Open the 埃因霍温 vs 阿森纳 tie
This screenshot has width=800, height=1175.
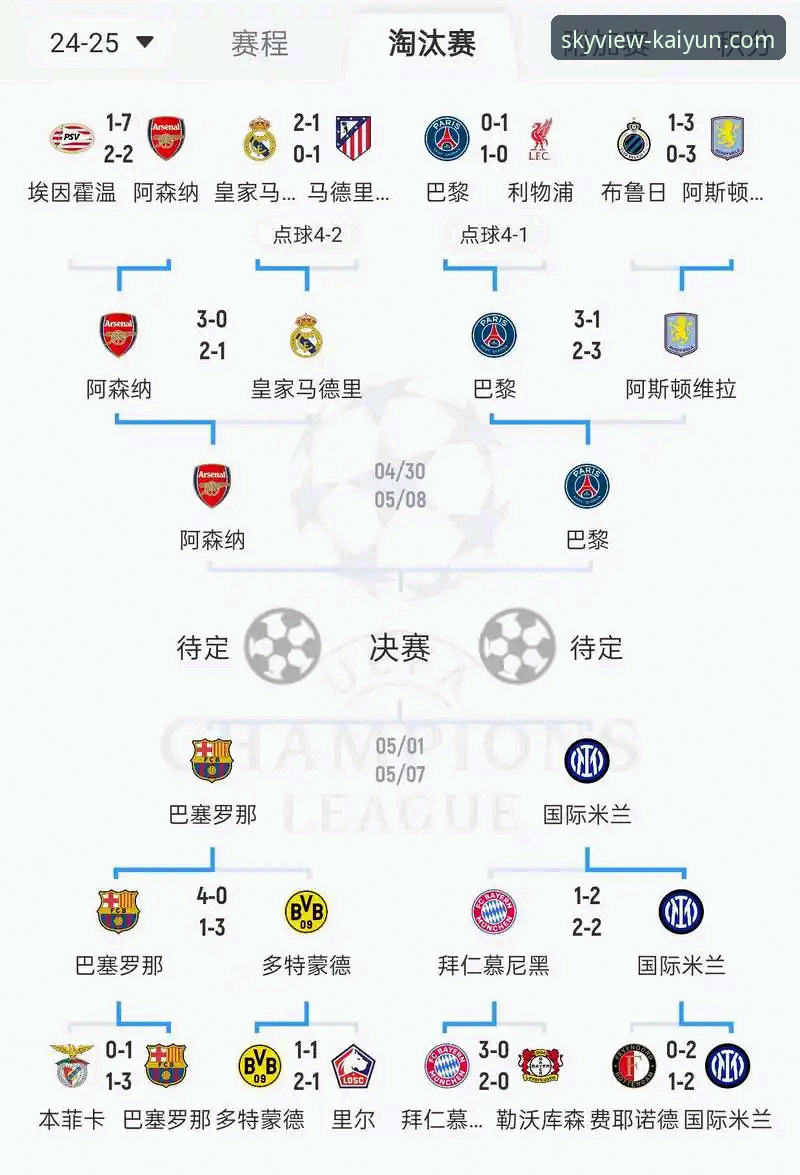[x=118, y=139]
